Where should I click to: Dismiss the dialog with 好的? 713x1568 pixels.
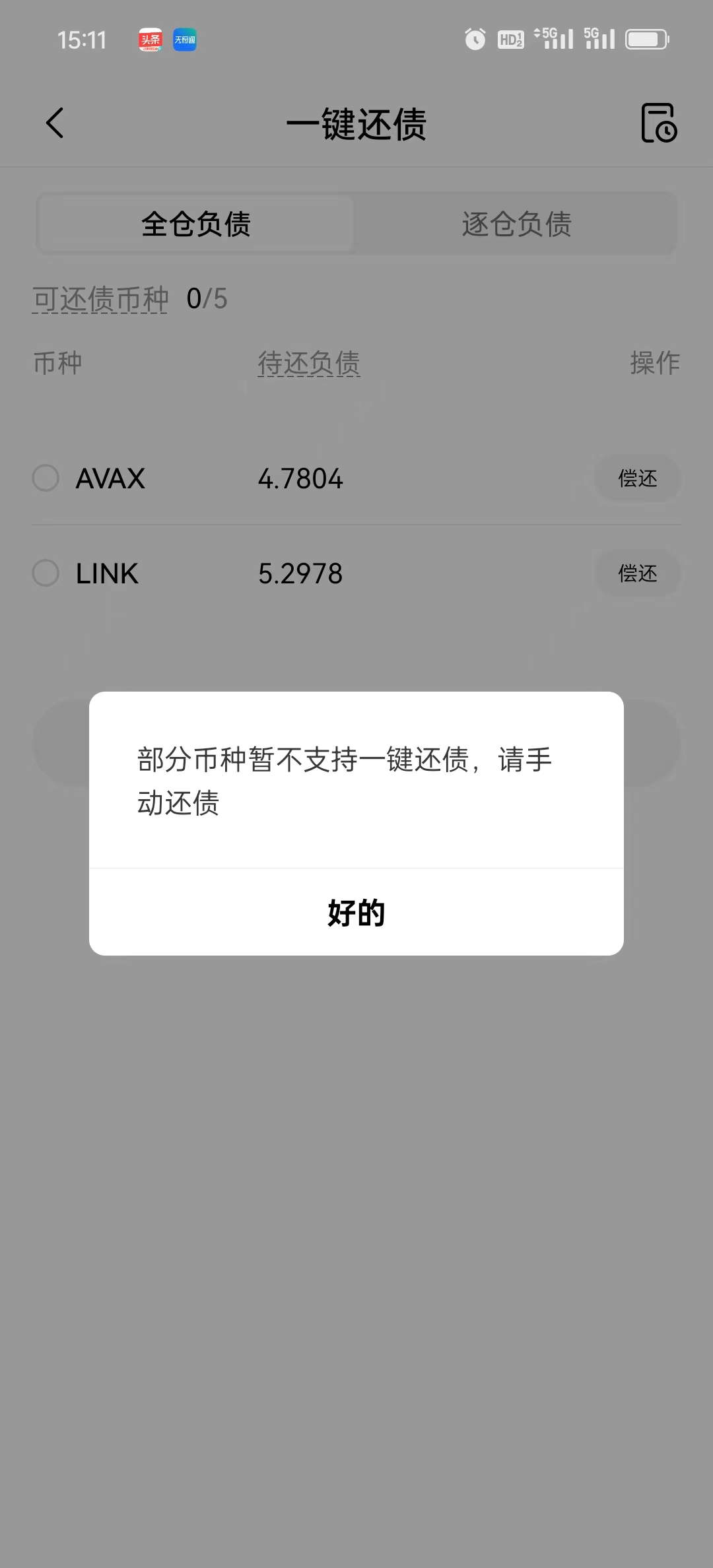356,913
